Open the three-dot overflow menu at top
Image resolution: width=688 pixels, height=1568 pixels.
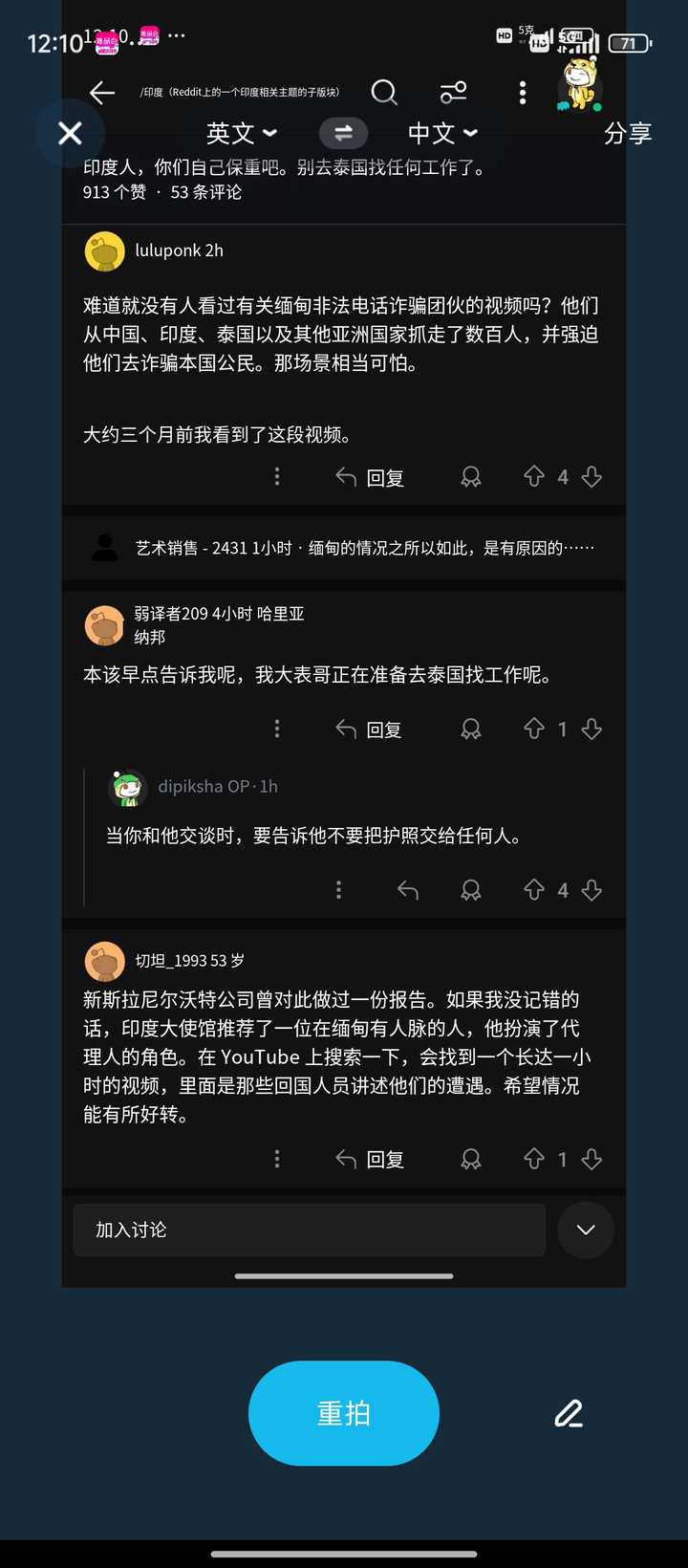[x=522, y=92]
